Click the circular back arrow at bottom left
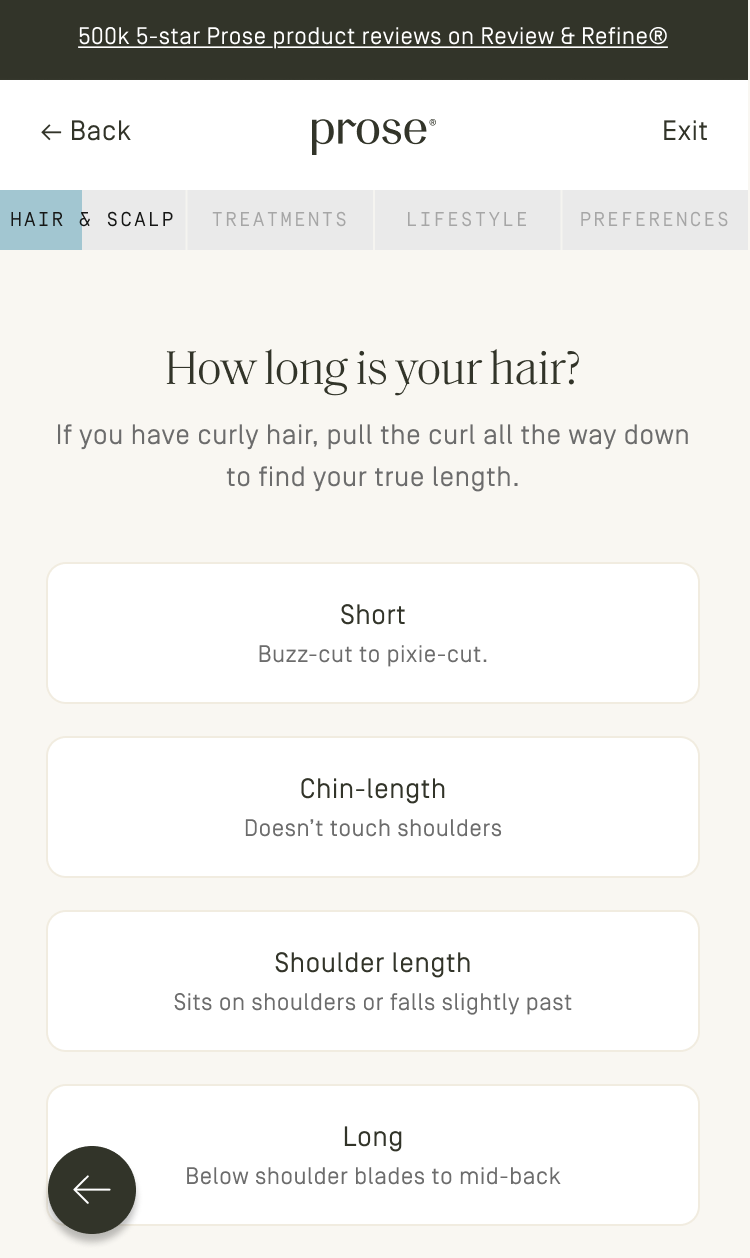This screenshot has width=750, height=1258. click(91, 1190)
